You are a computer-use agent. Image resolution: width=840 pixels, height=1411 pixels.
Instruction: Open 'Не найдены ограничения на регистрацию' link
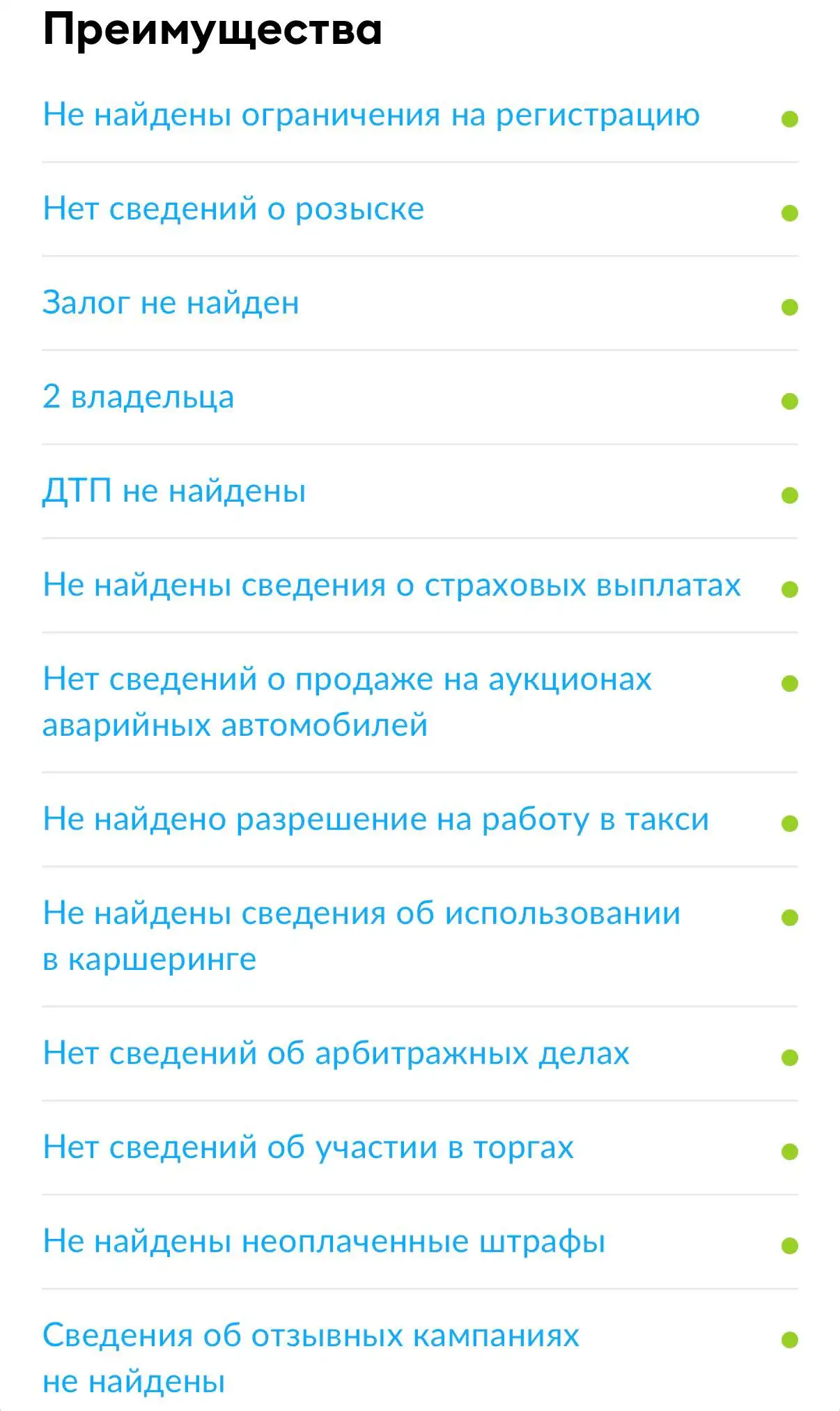[371, 115]
